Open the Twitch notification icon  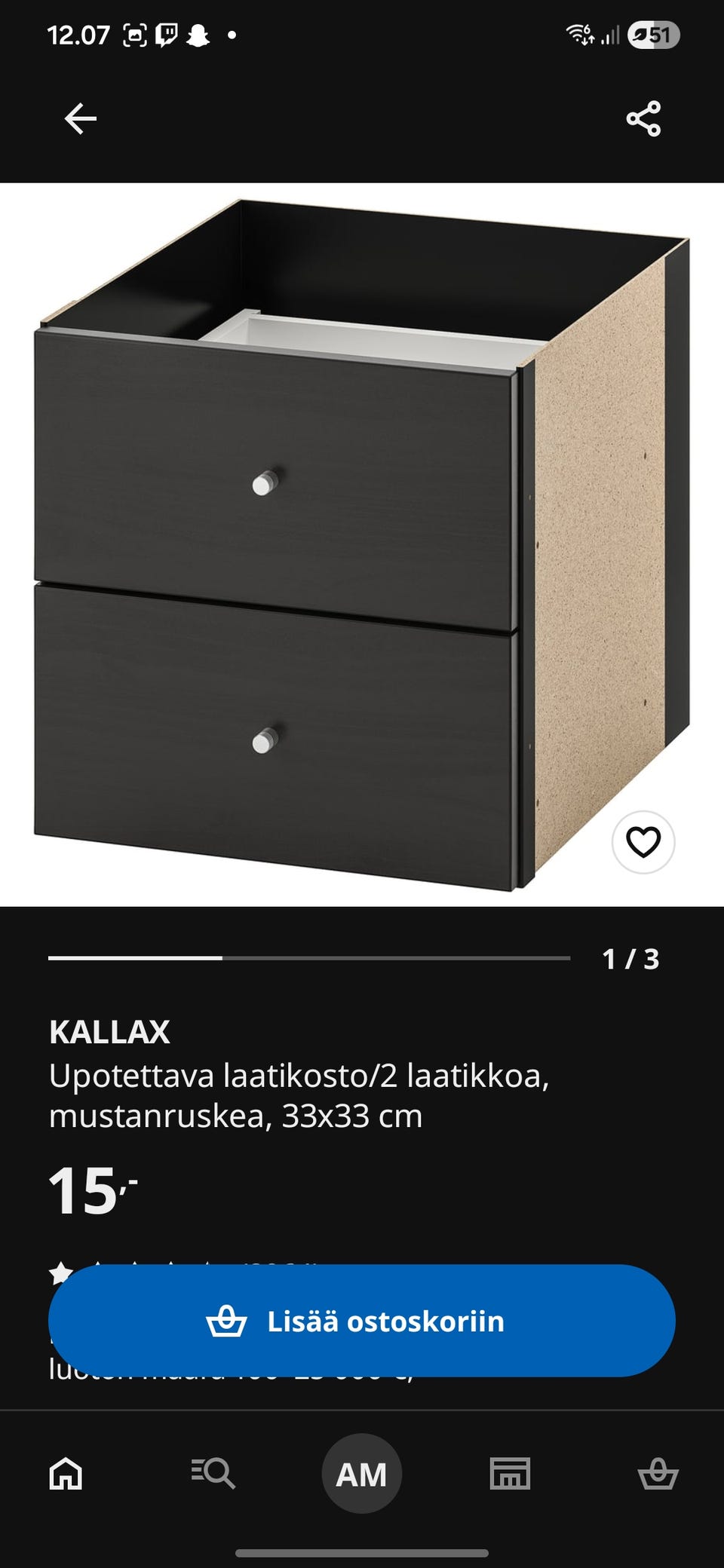pos(167,33)
